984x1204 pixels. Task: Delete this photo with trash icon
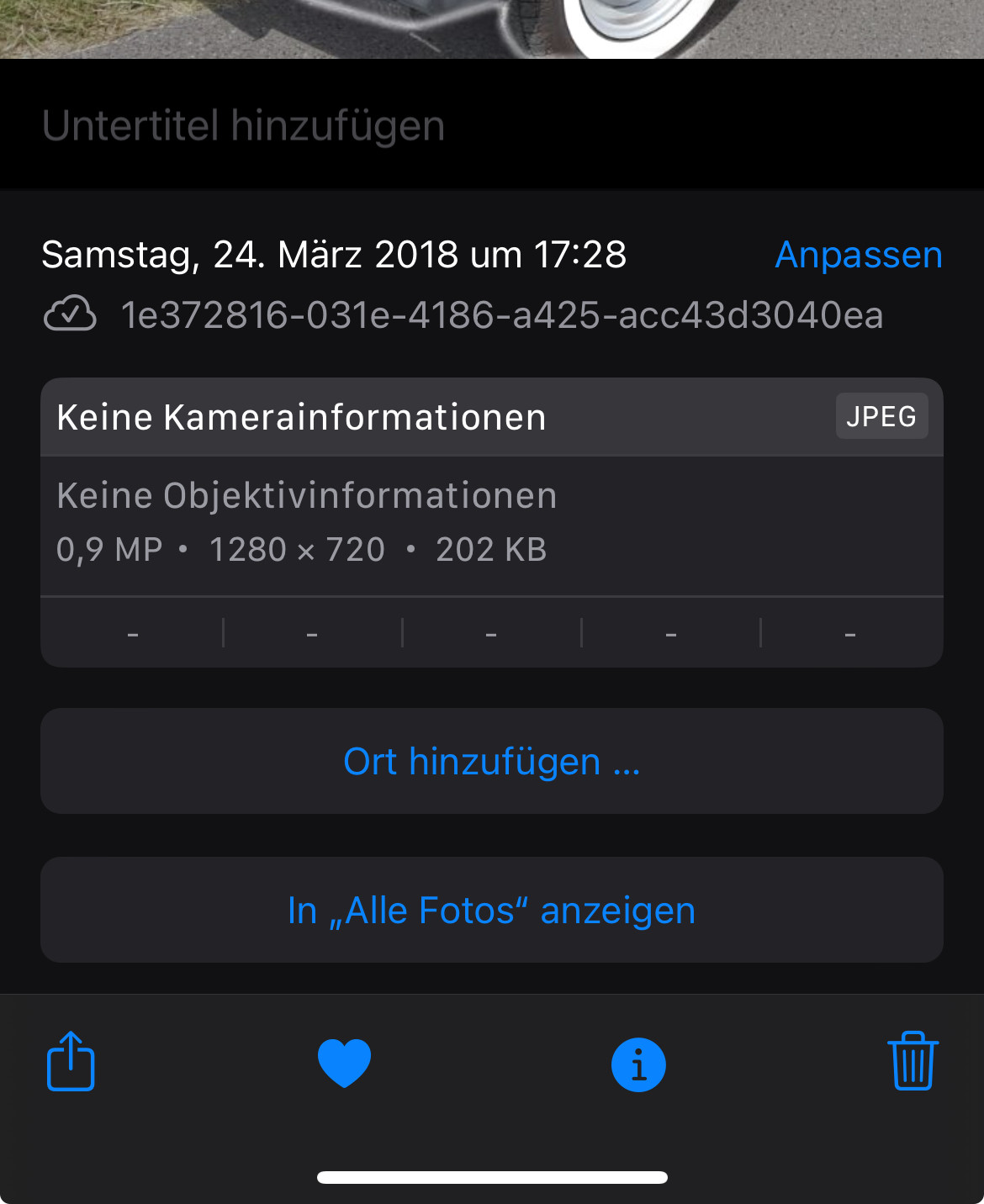coord(913,1062)
